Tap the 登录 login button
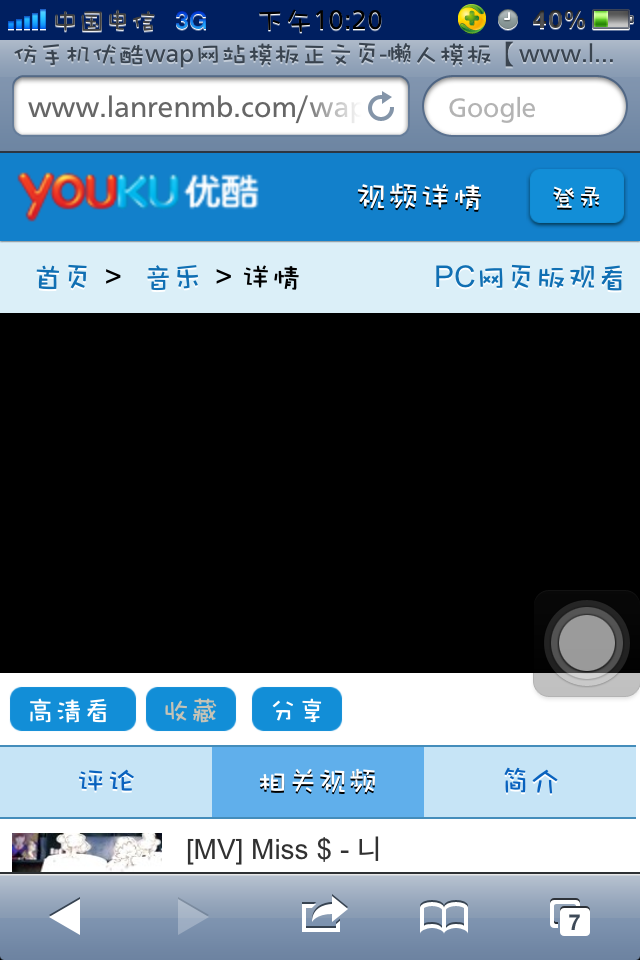640x960 pixels. coord(576,197)
